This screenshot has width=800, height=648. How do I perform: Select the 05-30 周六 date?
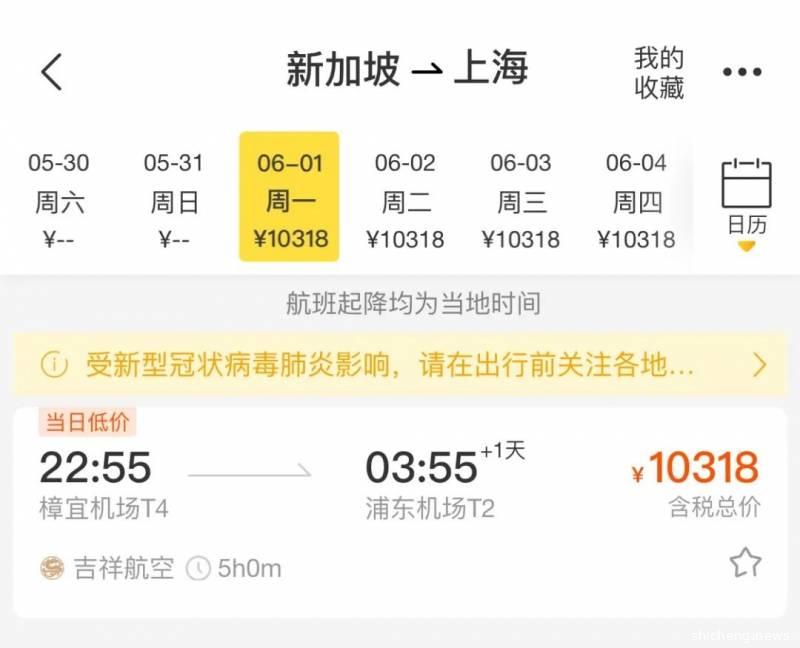click(59, 200)
